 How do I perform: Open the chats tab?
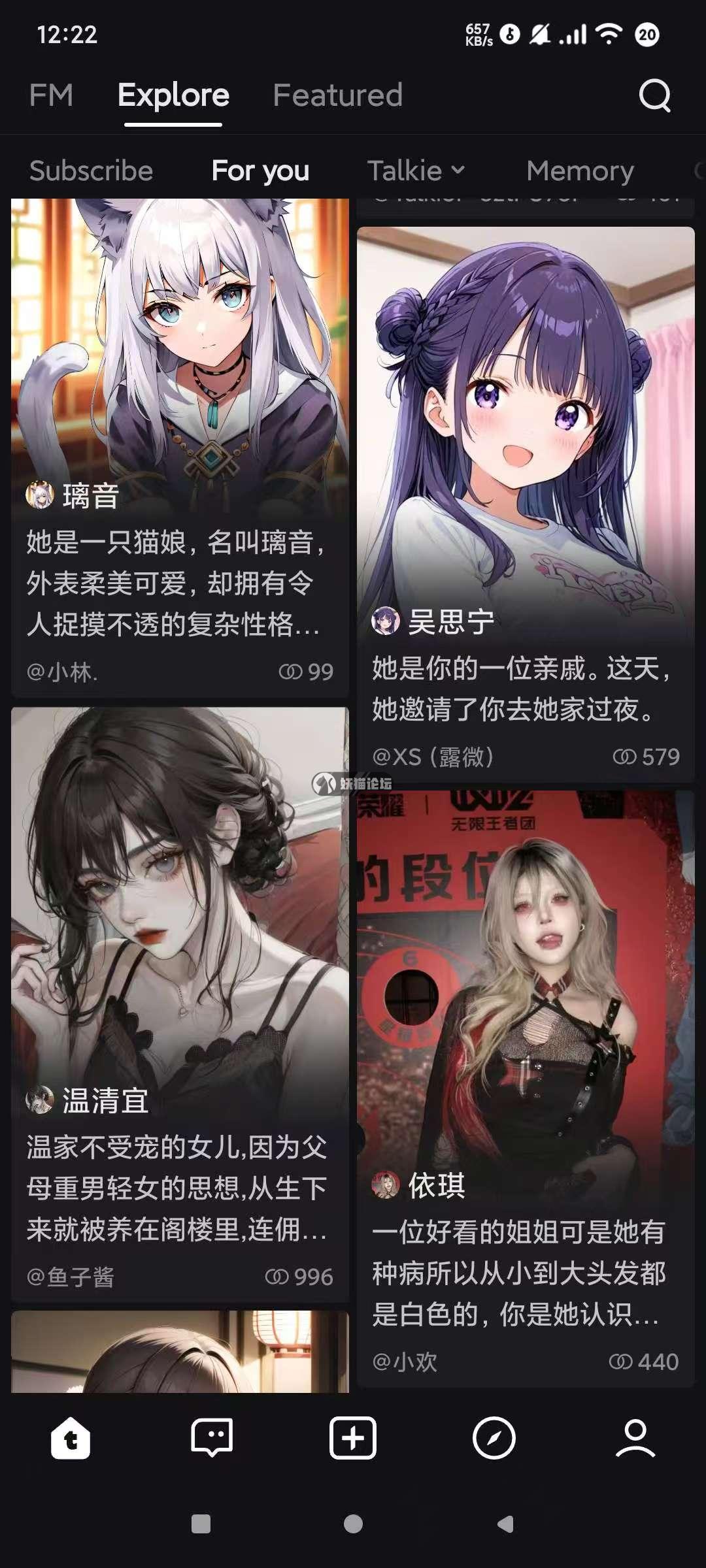point(212,1438)
